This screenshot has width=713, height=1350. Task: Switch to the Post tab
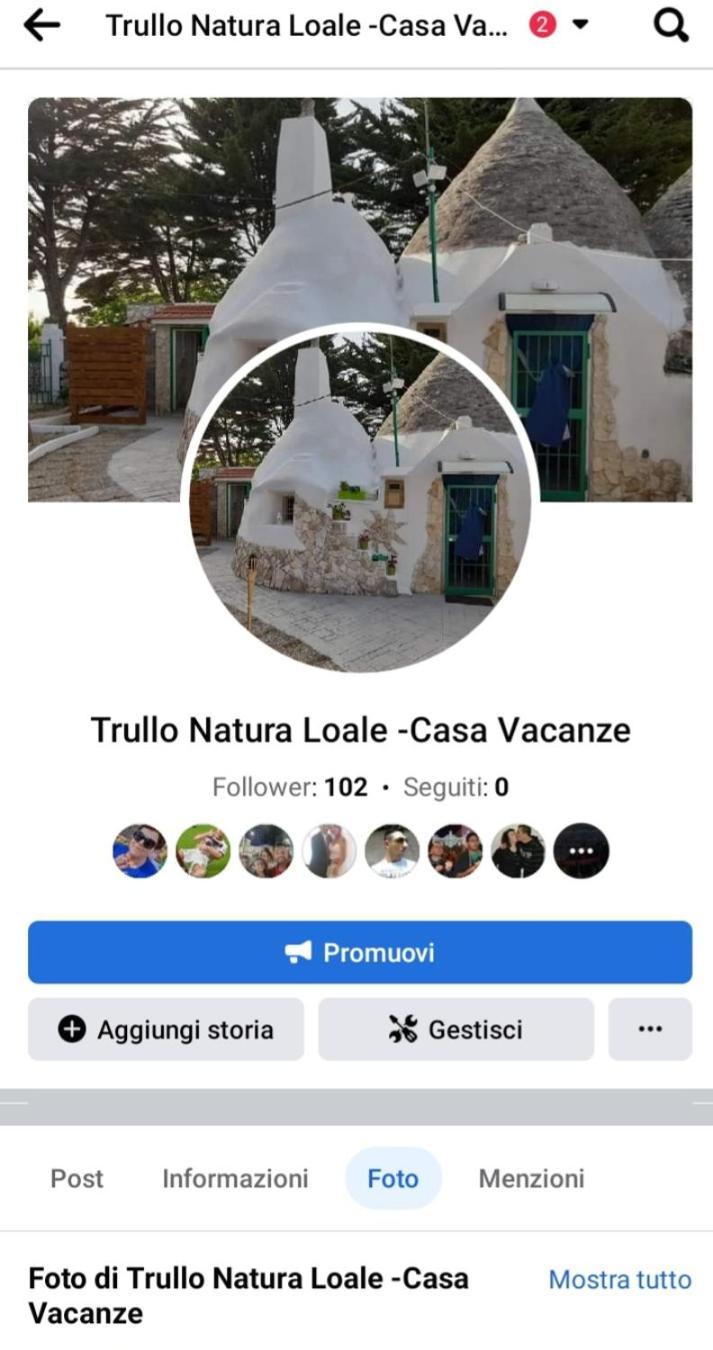77,1179
